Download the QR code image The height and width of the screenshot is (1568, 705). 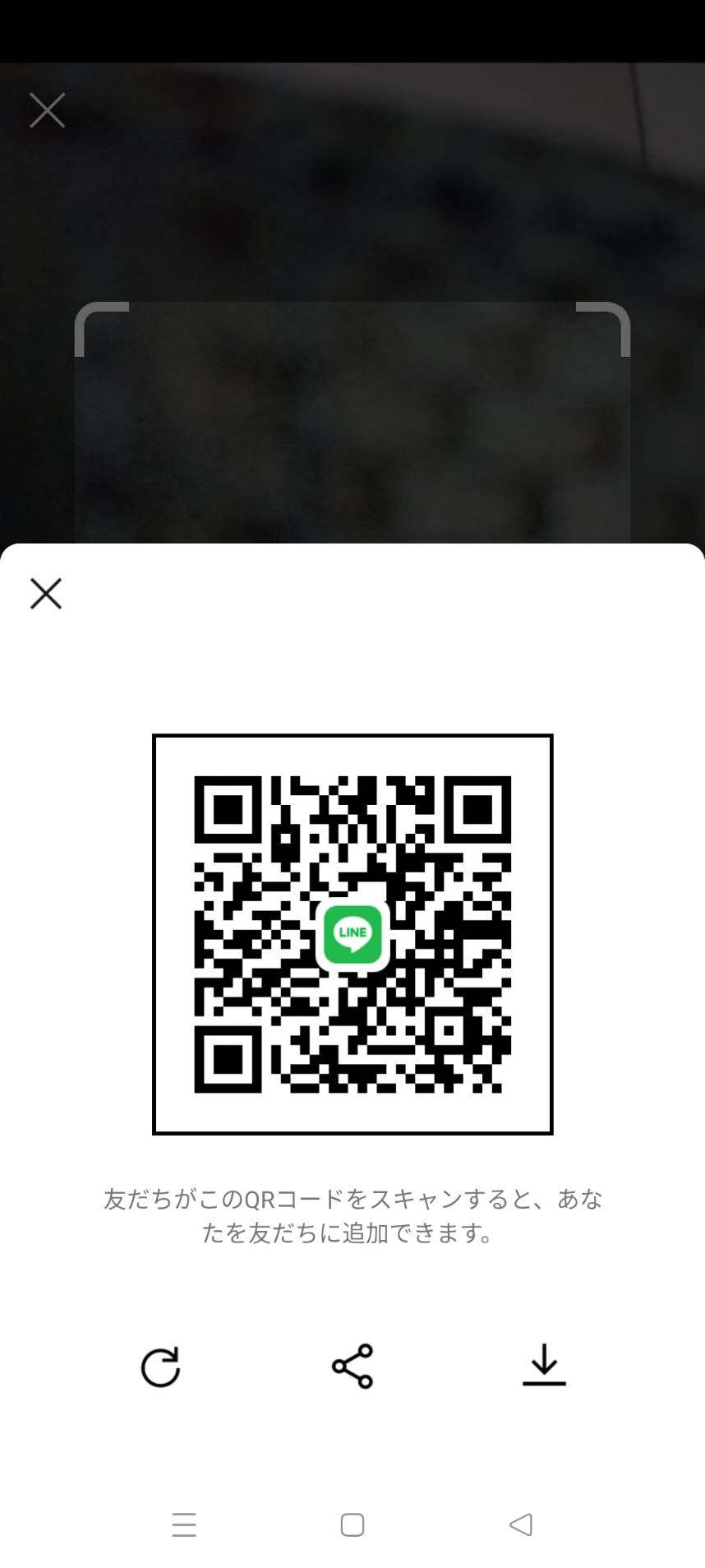(544, 1365)
